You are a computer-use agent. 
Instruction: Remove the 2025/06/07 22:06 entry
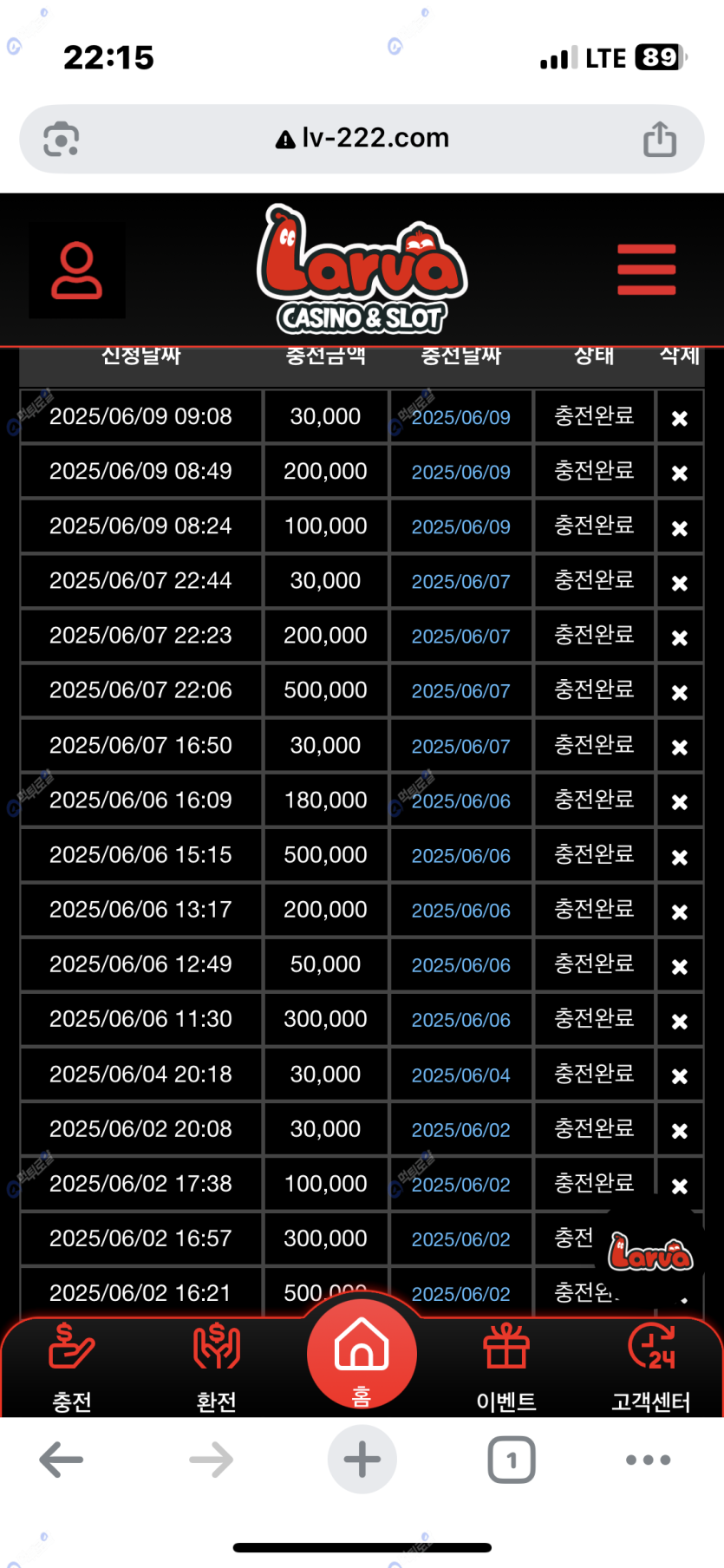click(x=680, y=692)
